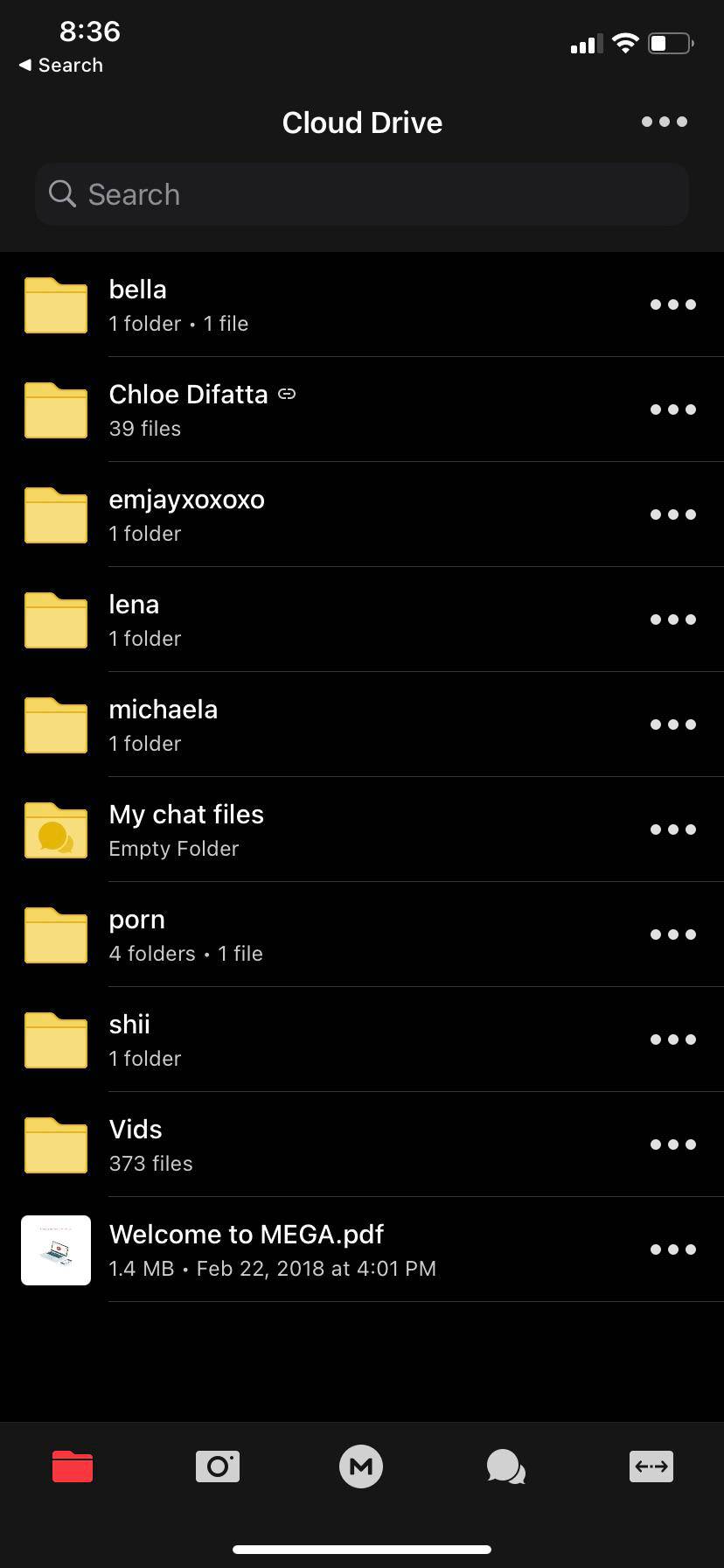Viewport: 724px width, 1568px height.
Task: Open the Cloud Drive options ellipsis menu
Action: pos(664,122)
